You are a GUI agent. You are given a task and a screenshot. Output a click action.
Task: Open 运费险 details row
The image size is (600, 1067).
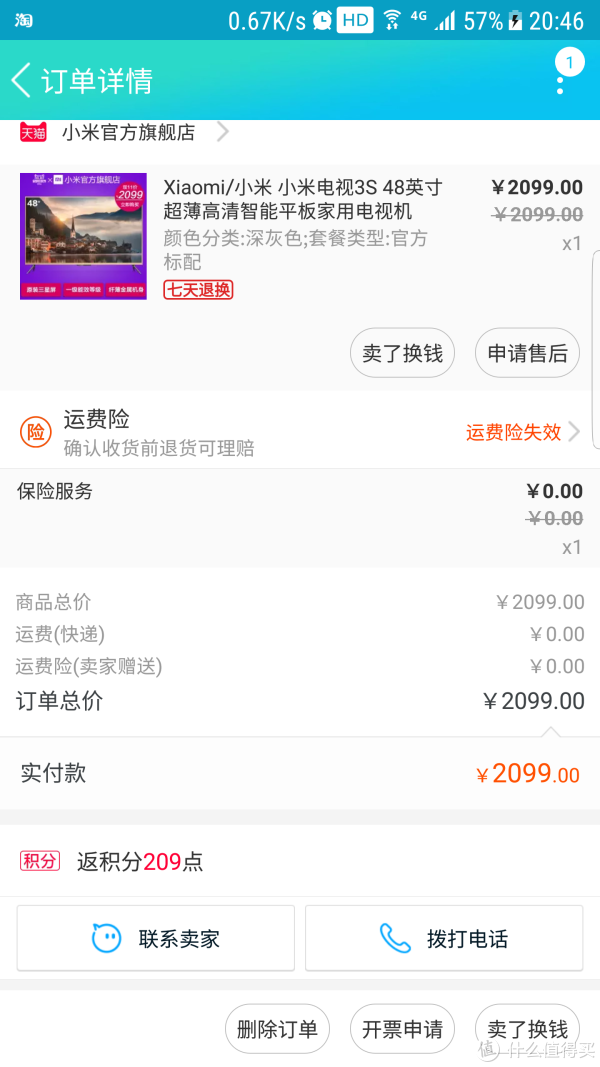click(300, 431)
